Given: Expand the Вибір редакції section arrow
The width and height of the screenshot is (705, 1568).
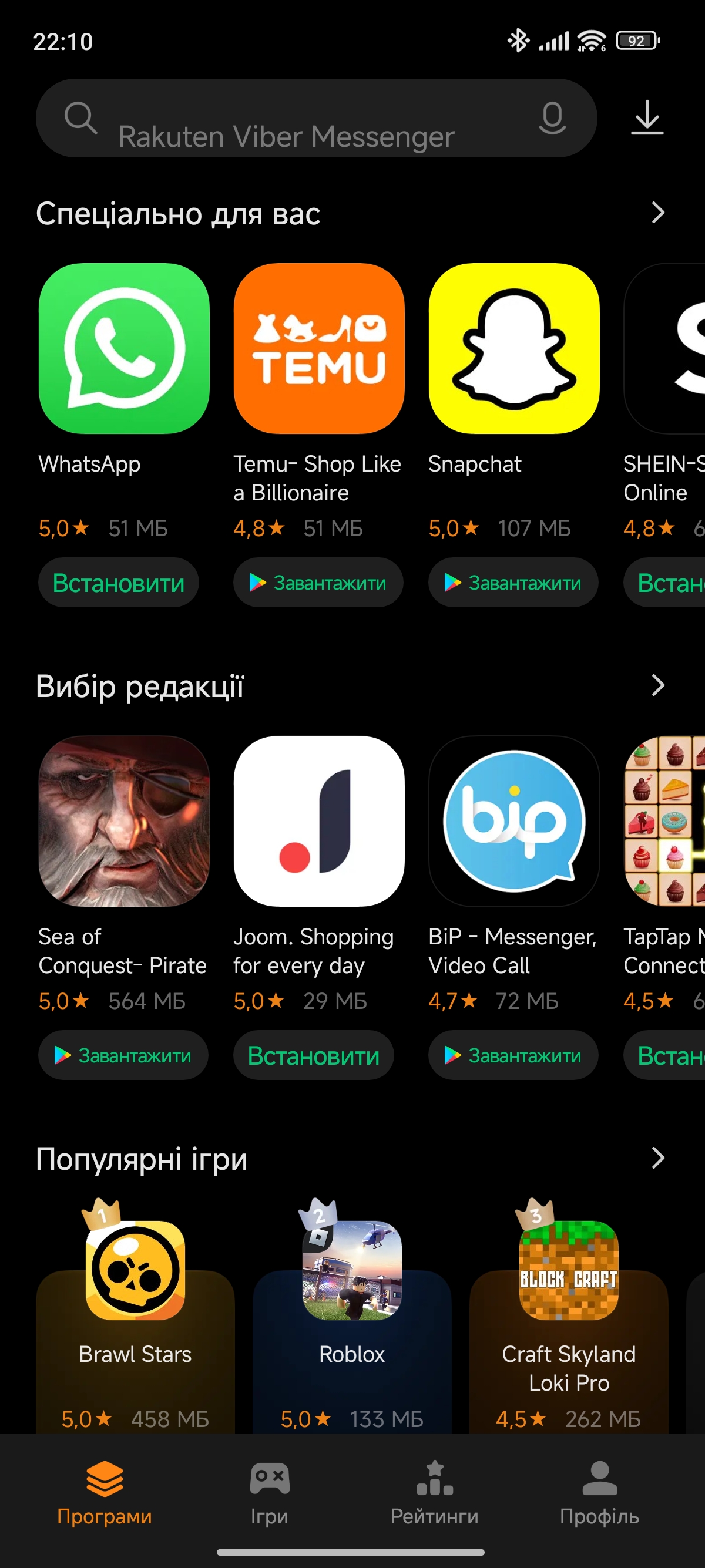Looking at the screenshot, I should [657, 685].
